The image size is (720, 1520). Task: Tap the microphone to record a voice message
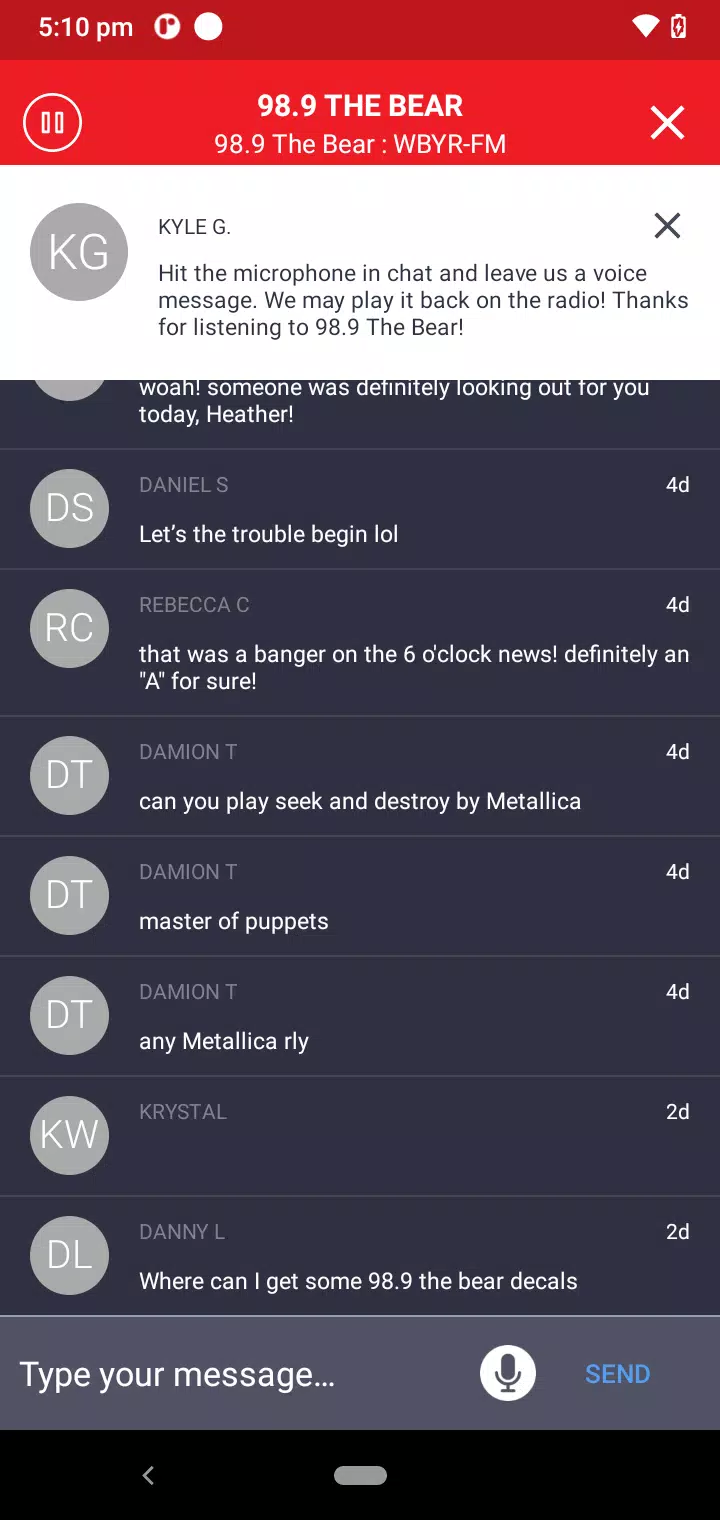[x=507, y=1373]
